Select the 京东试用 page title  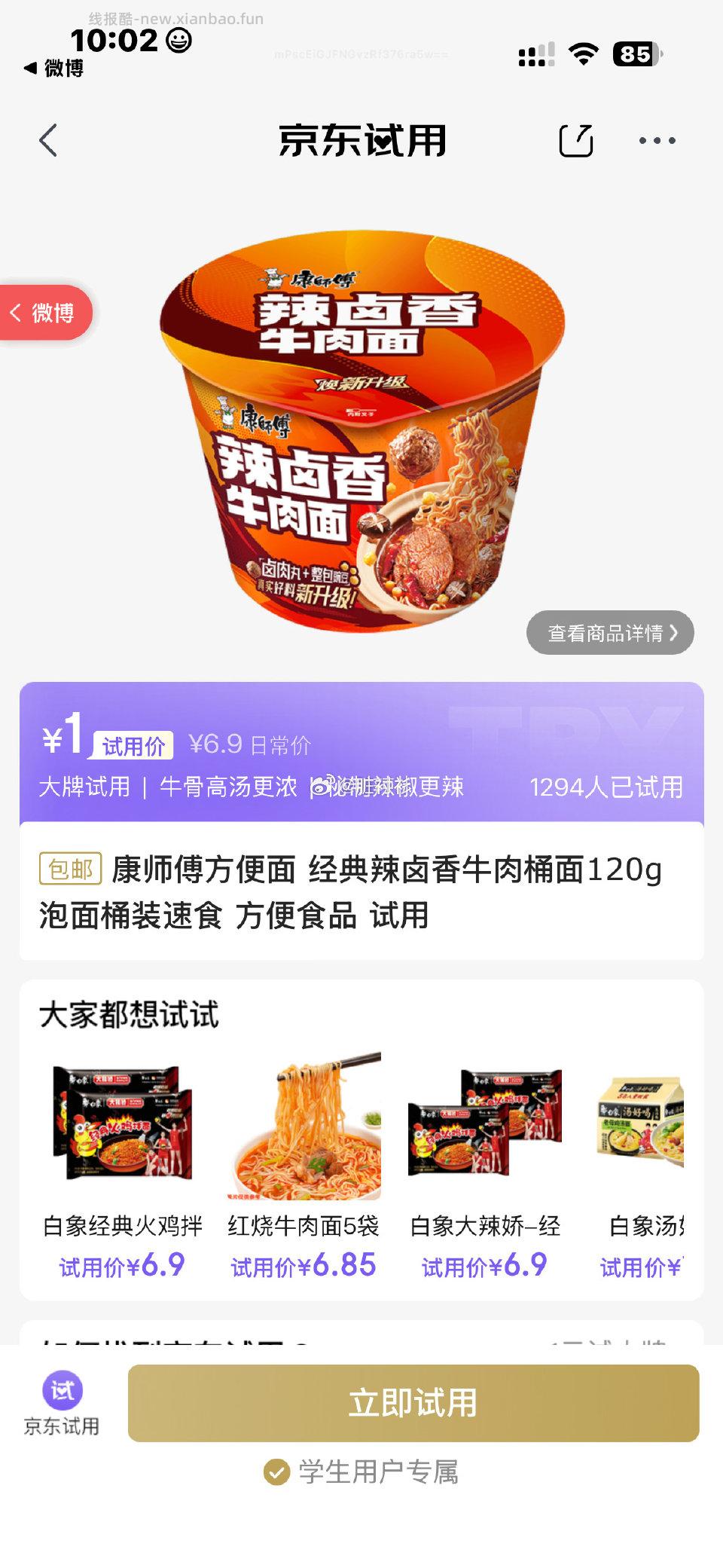pos(361,142)
